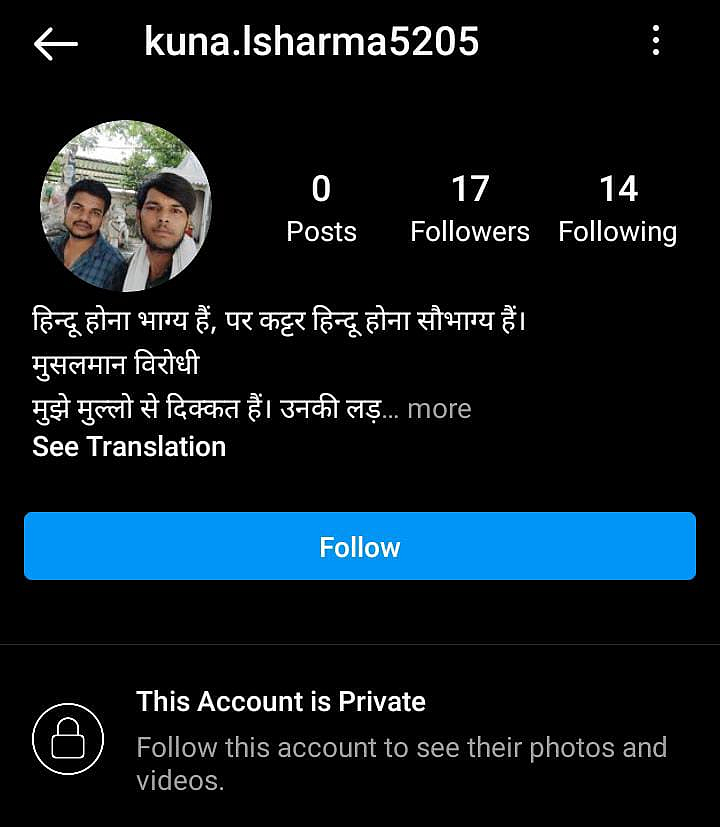This screenshot has width=720, height=827.
Task: Open the three-dot overflow menu
Action: click(x=656, y=41)
